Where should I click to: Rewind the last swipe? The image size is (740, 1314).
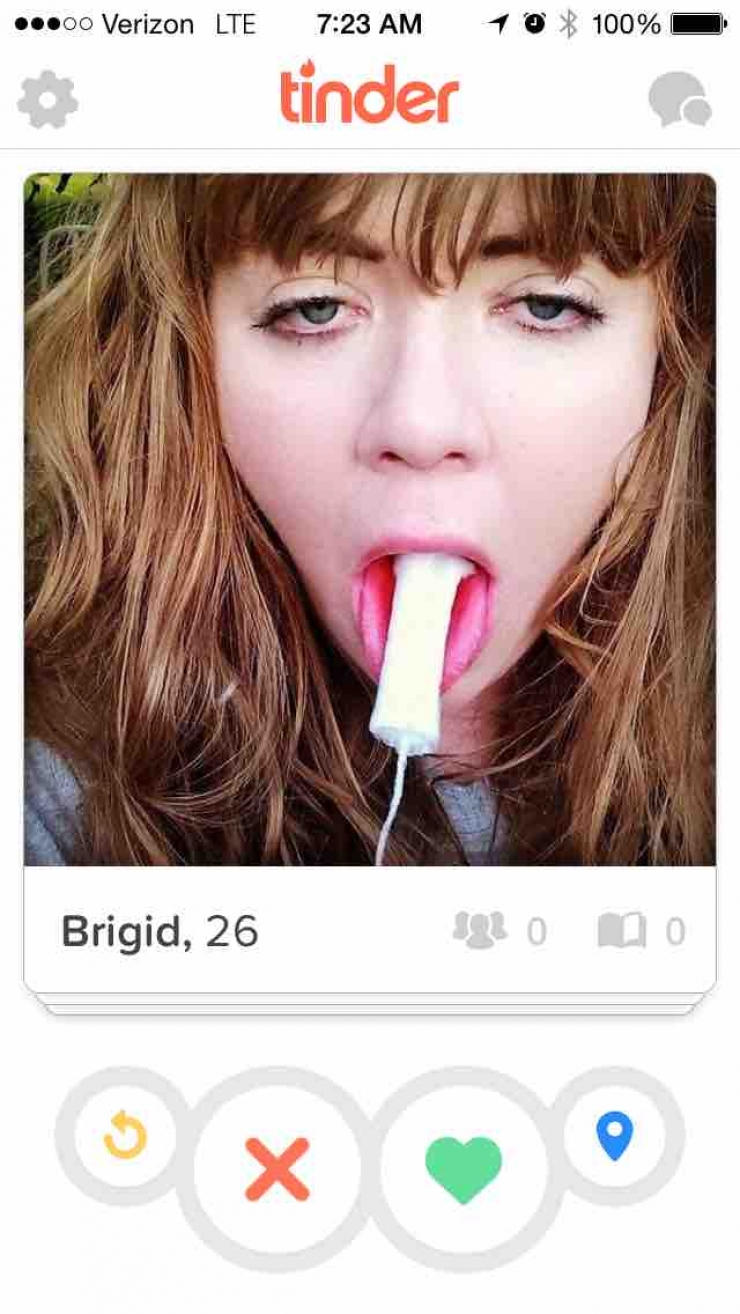coord(125,1136)
